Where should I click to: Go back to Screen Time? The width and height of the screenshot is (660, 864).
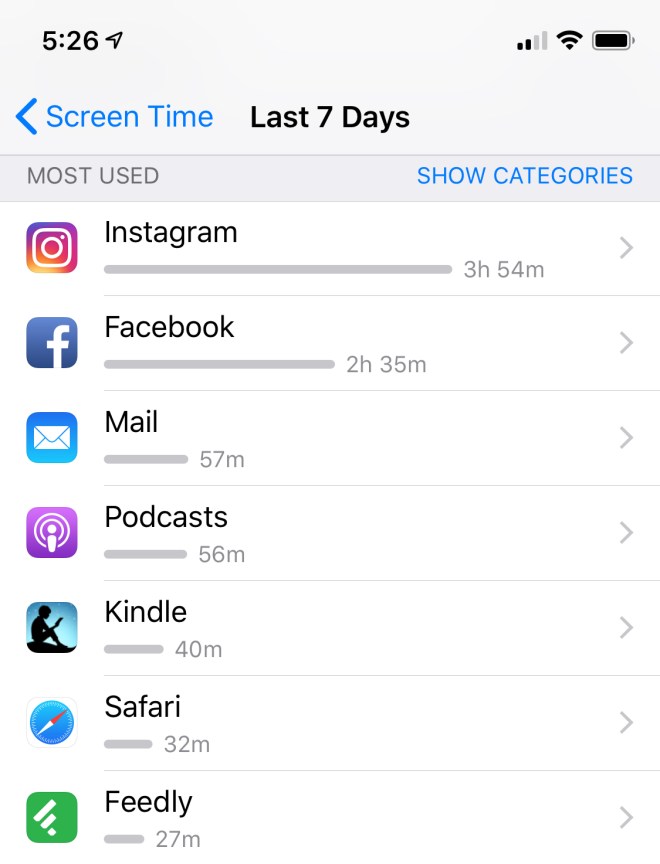tap(114, 117)
